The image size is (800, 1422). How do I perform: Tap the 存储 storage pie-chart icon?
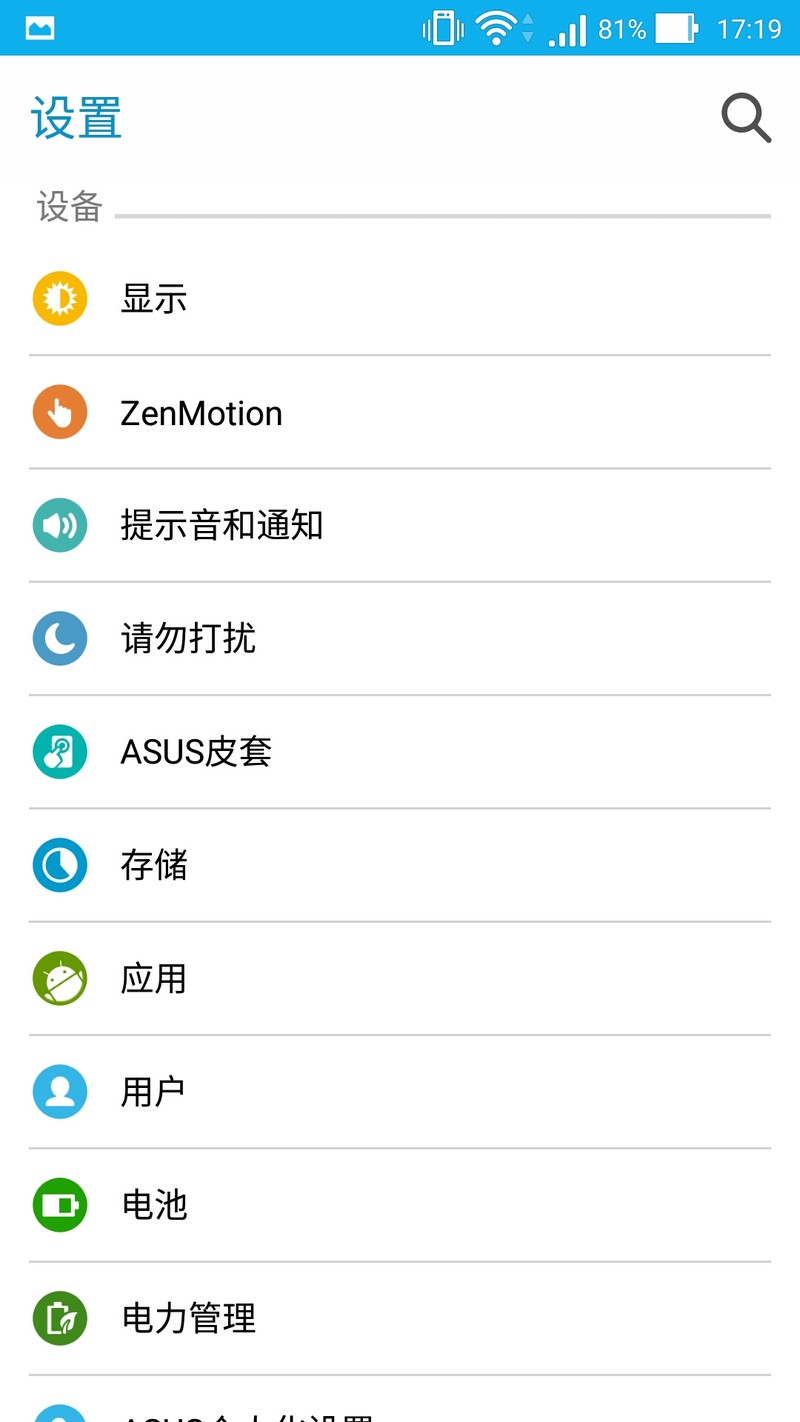point(59,865)
